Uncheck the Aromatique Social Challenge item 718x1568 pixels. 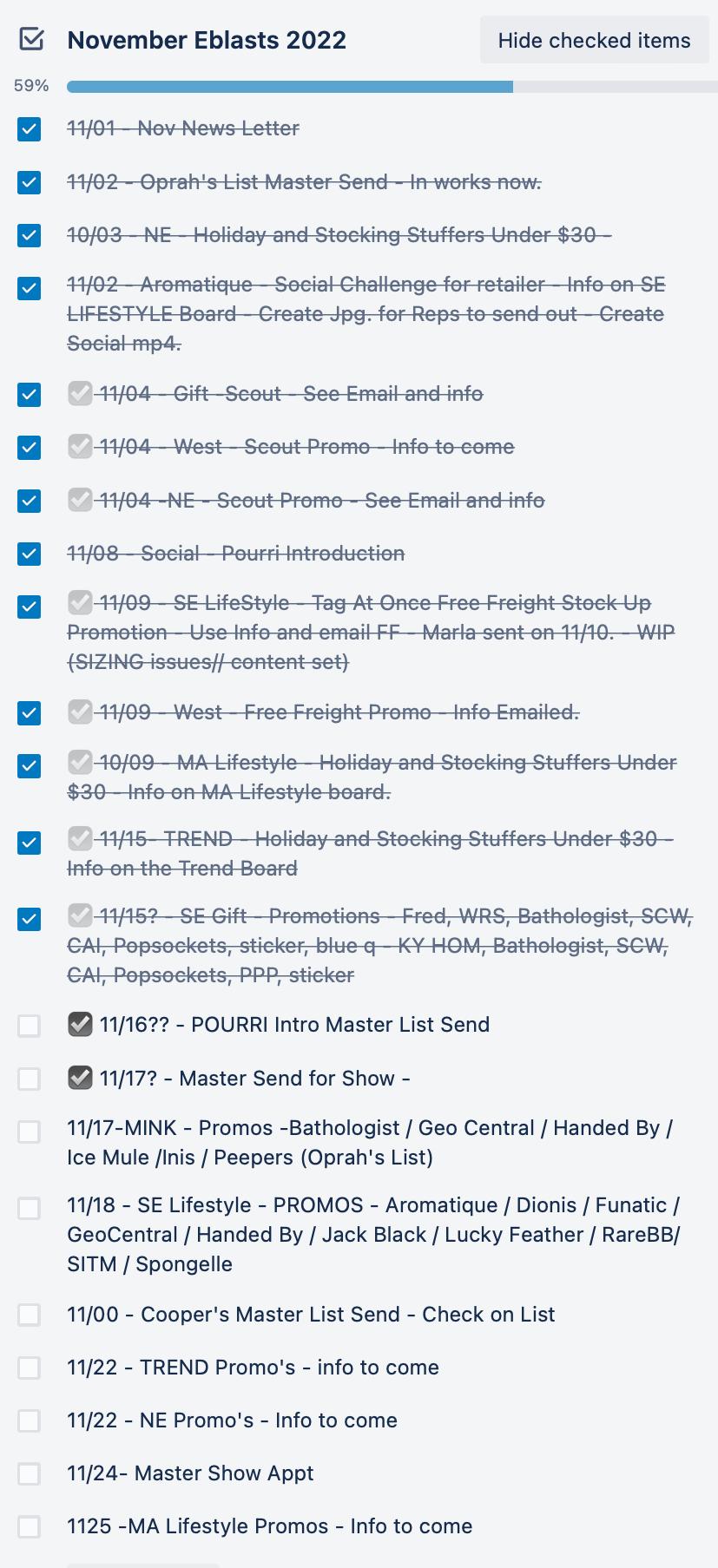coord(30,288)
